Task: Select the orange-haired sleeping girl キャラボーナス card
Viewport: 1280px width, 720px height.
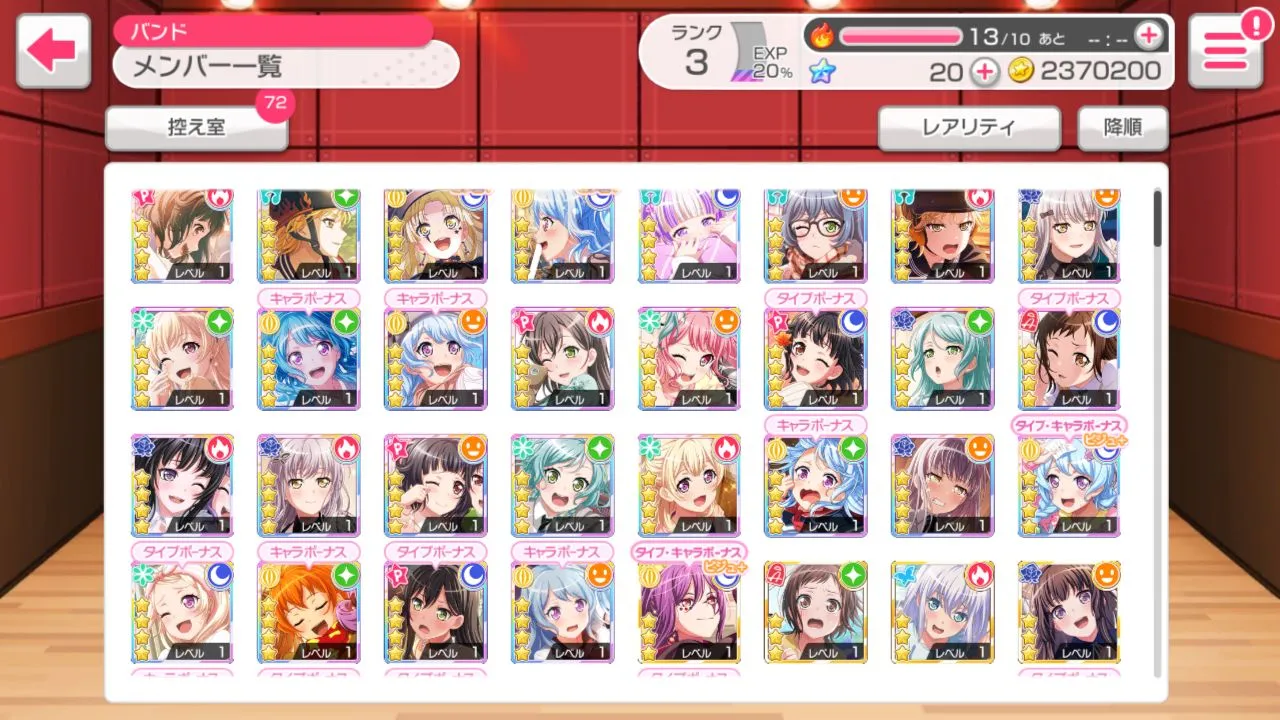Action: click(308, 613)
